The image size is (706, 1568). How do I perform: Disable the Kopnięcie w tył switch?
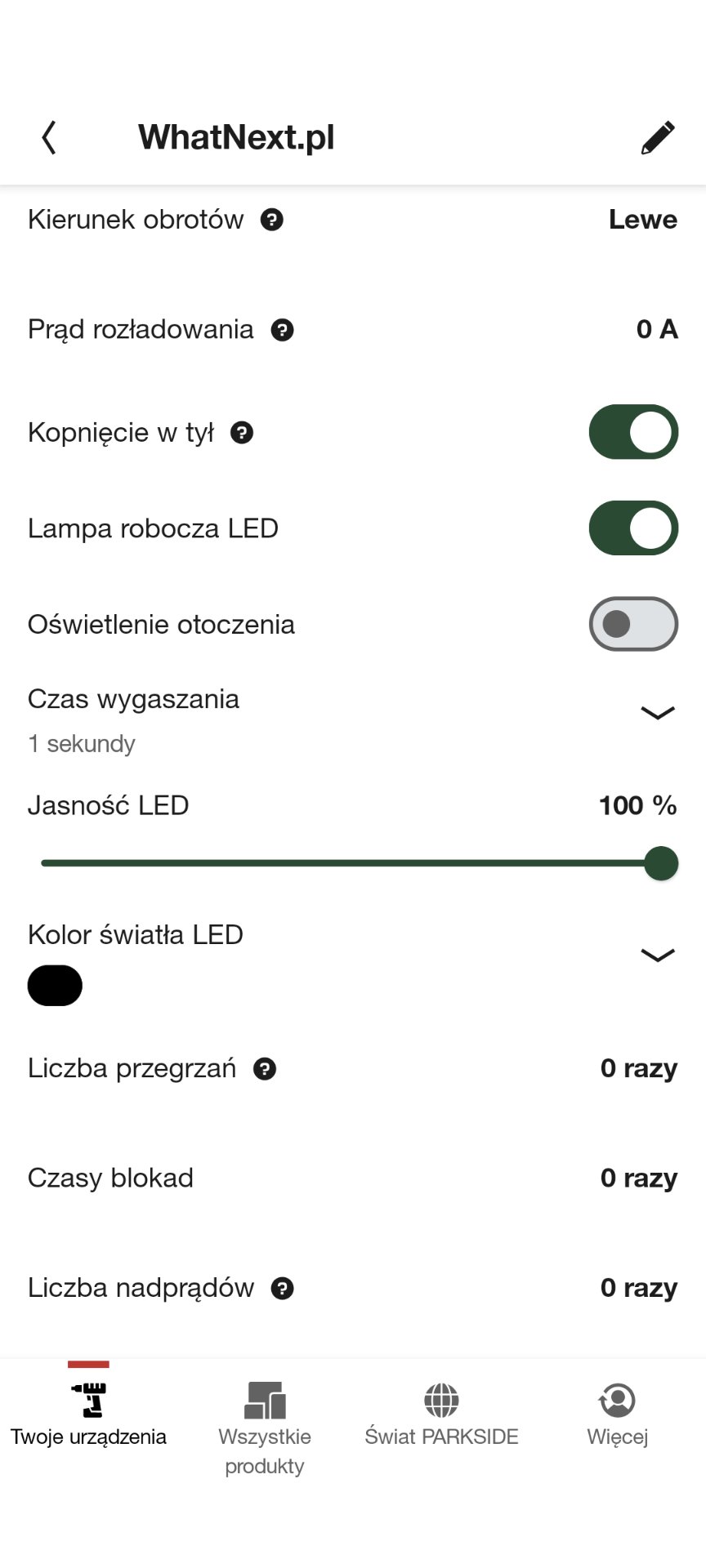pos(633,432)
